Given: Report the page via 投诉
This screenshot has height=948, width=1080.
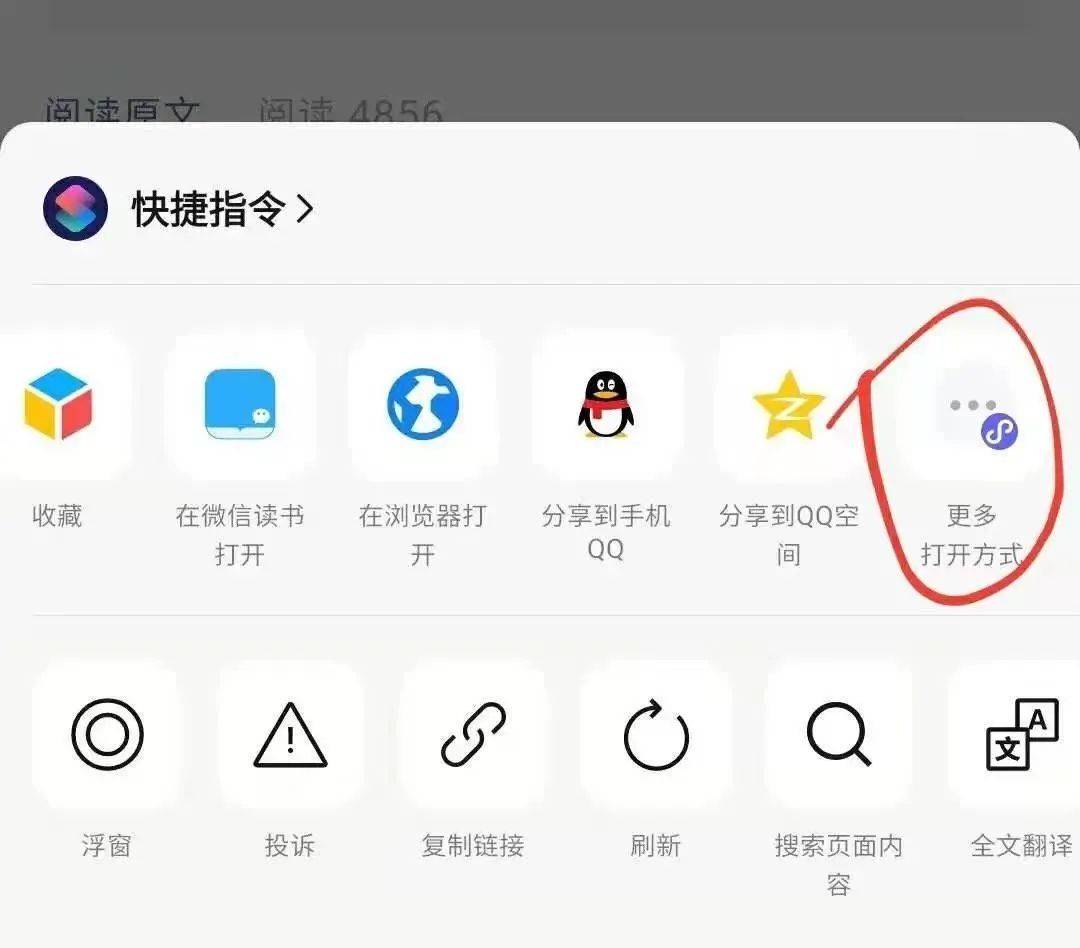Looking at the screenshot, I should coord(290,735).
